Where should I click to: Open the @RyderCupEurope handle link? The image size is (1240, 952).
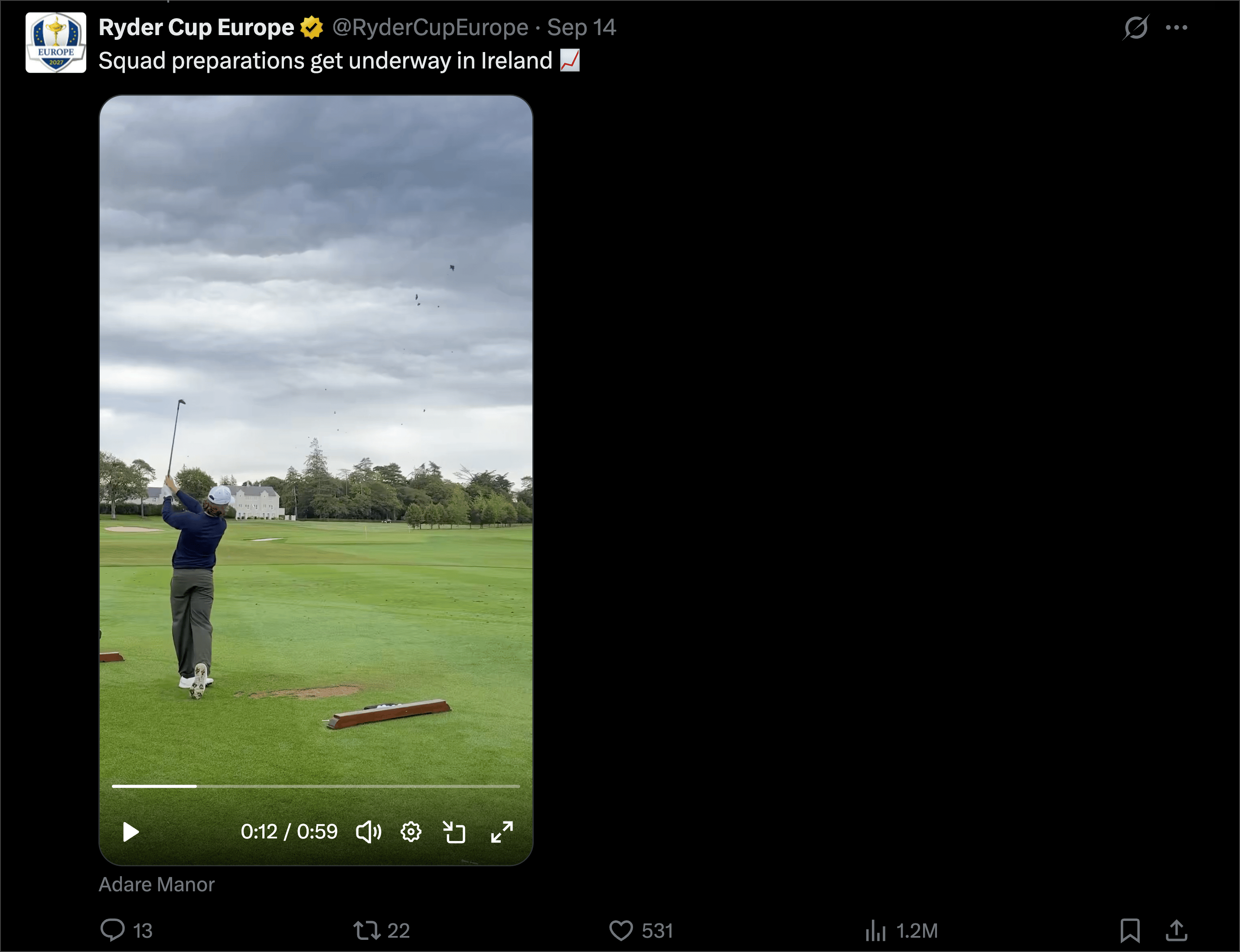[430, 27]
